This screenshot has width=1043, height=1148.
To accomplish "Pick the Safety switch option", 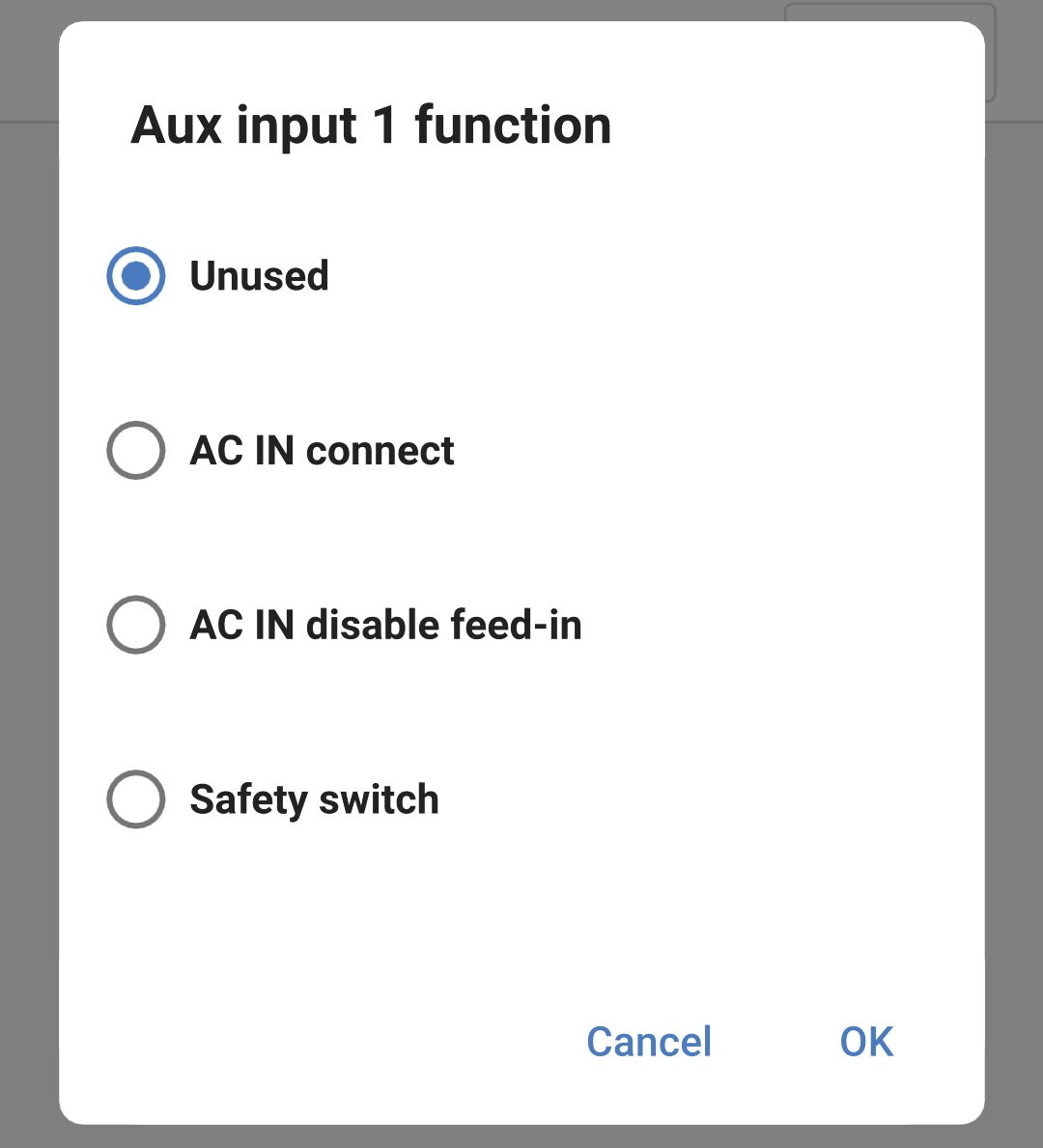I will 136,799.
